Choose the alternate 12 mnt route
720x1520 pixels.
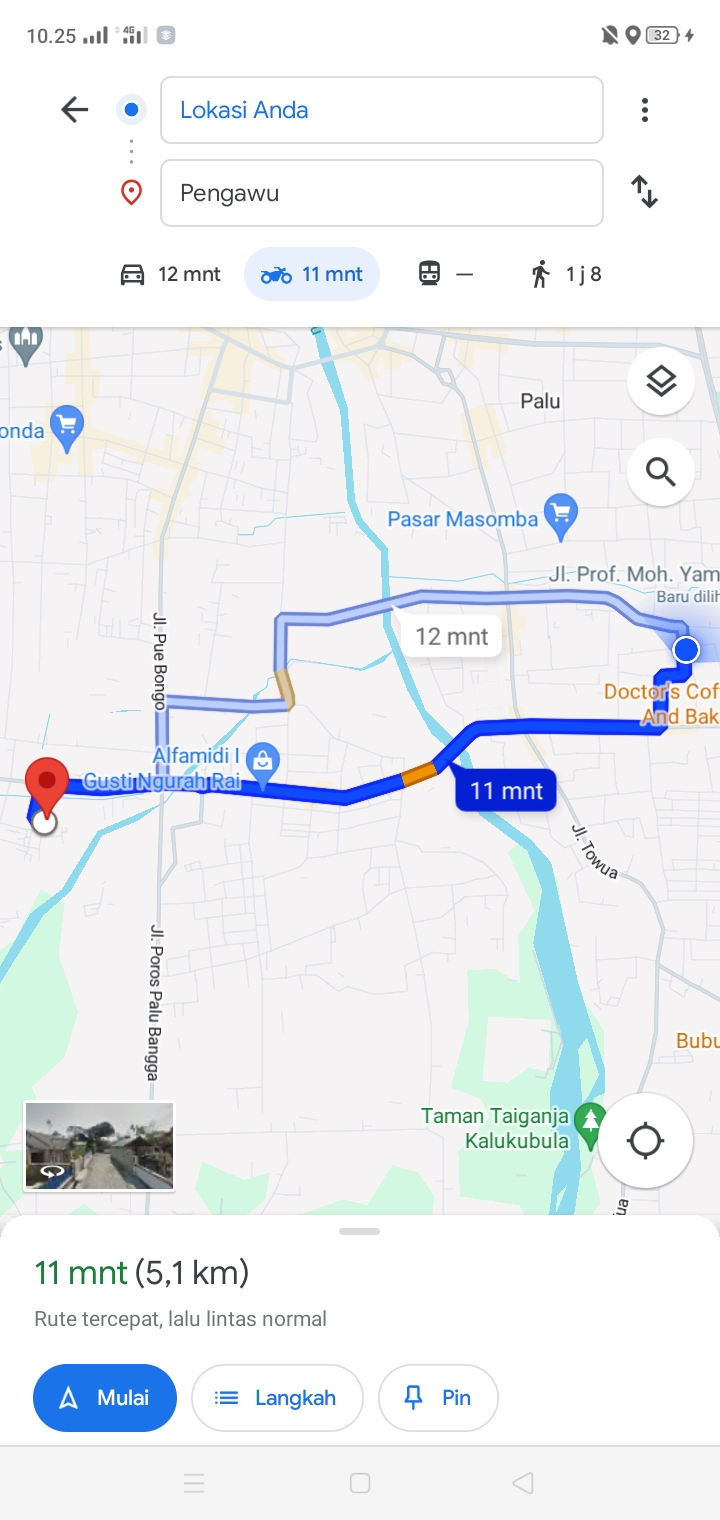452,636
